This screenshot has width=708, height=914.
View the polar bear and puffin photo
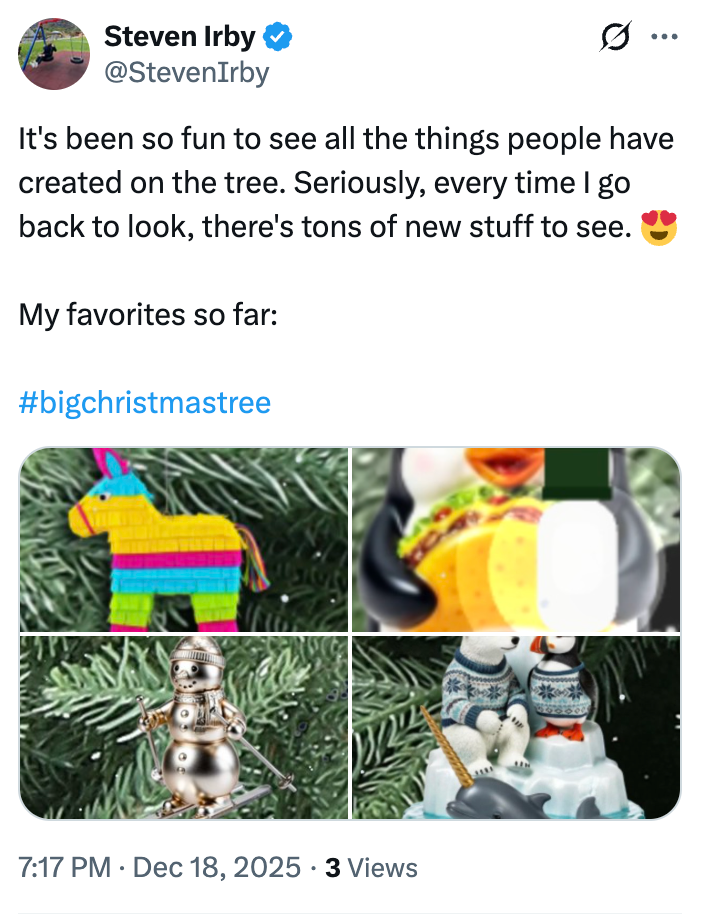click(x=516, y=727)
